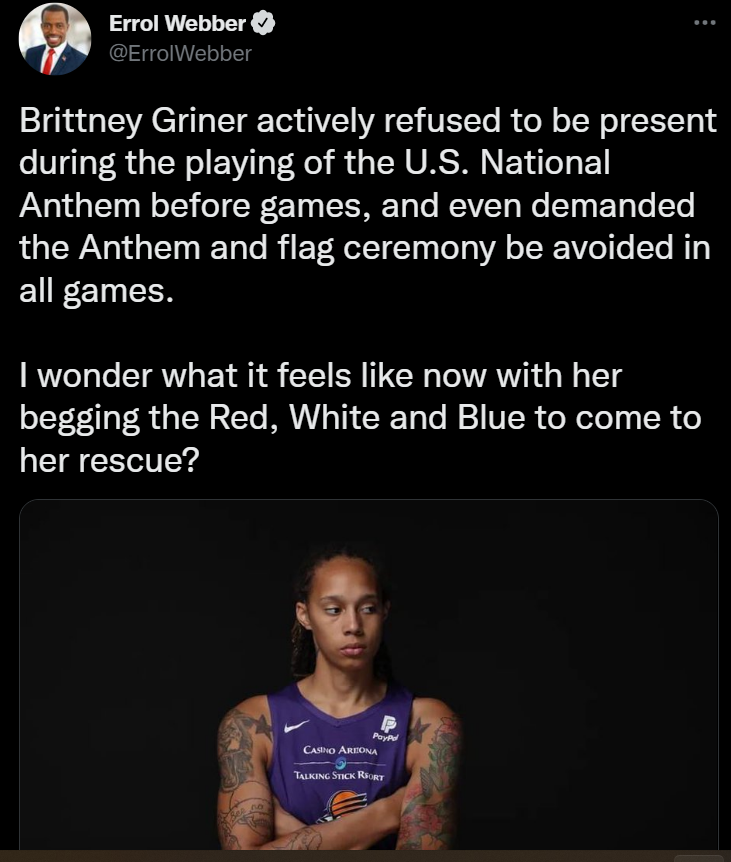Open Errol Webber's profile picture

55,40
